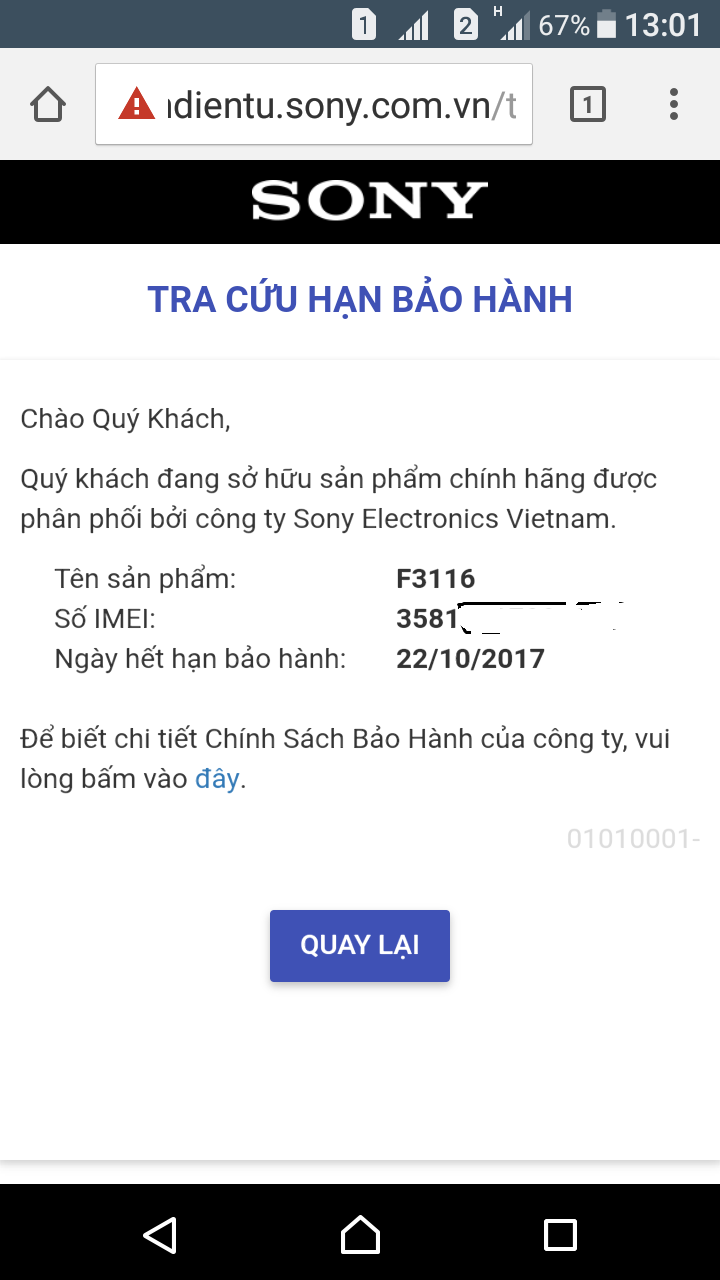Open recent apps from navigation bar

coord(560,1234)
